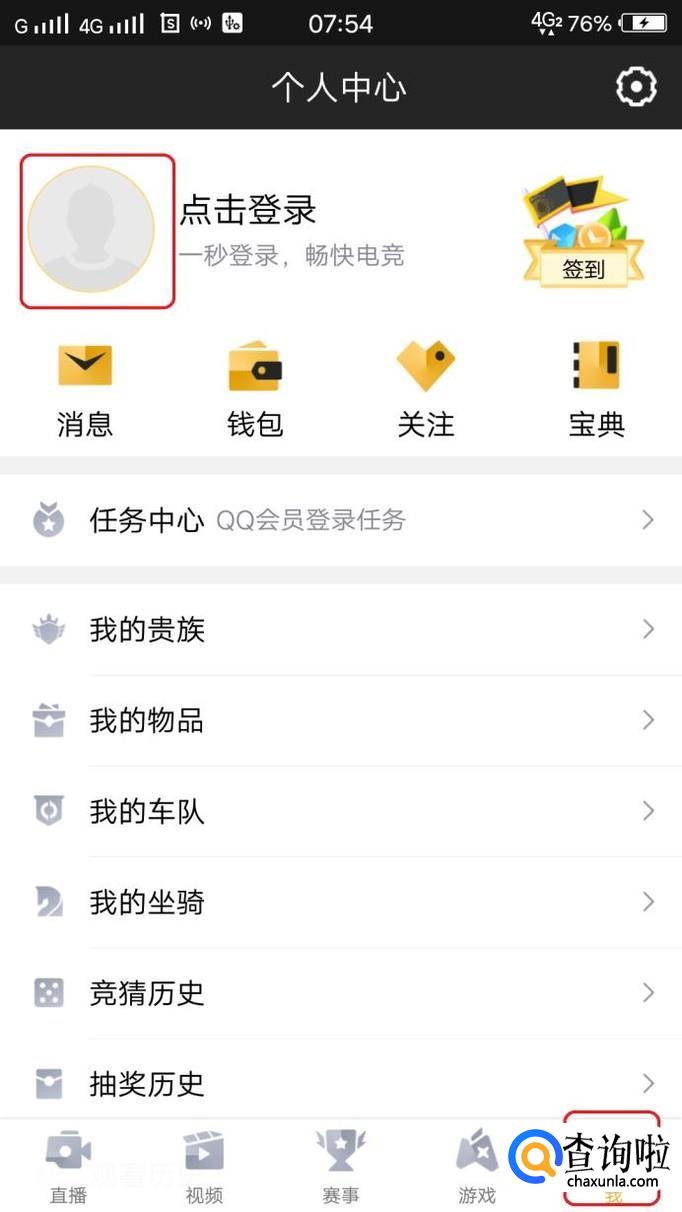The height and width of the screenshot is (1212, 682).
Task: View 抽奖历史 lottery history
Action: pyautogui.click(x=340, y=1083)
